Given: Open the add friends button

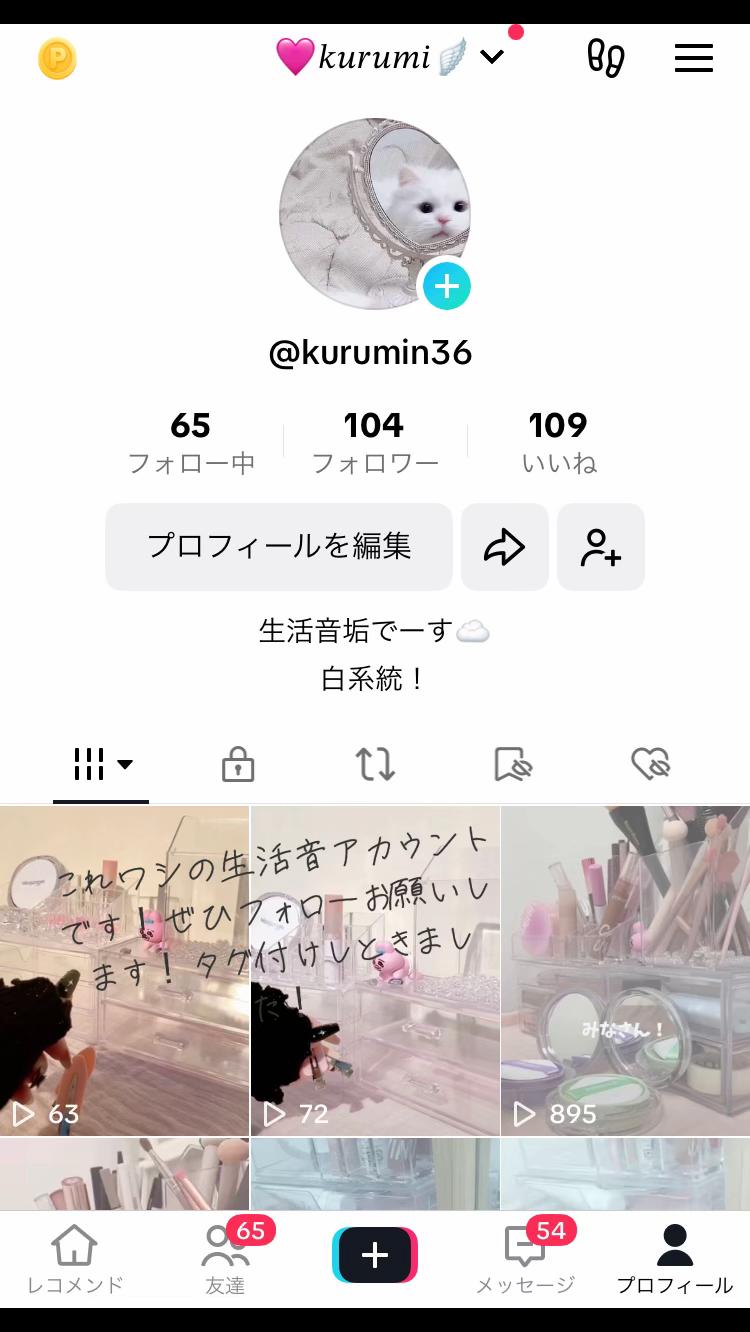Looking at the screenshot, I should (600, 547).
